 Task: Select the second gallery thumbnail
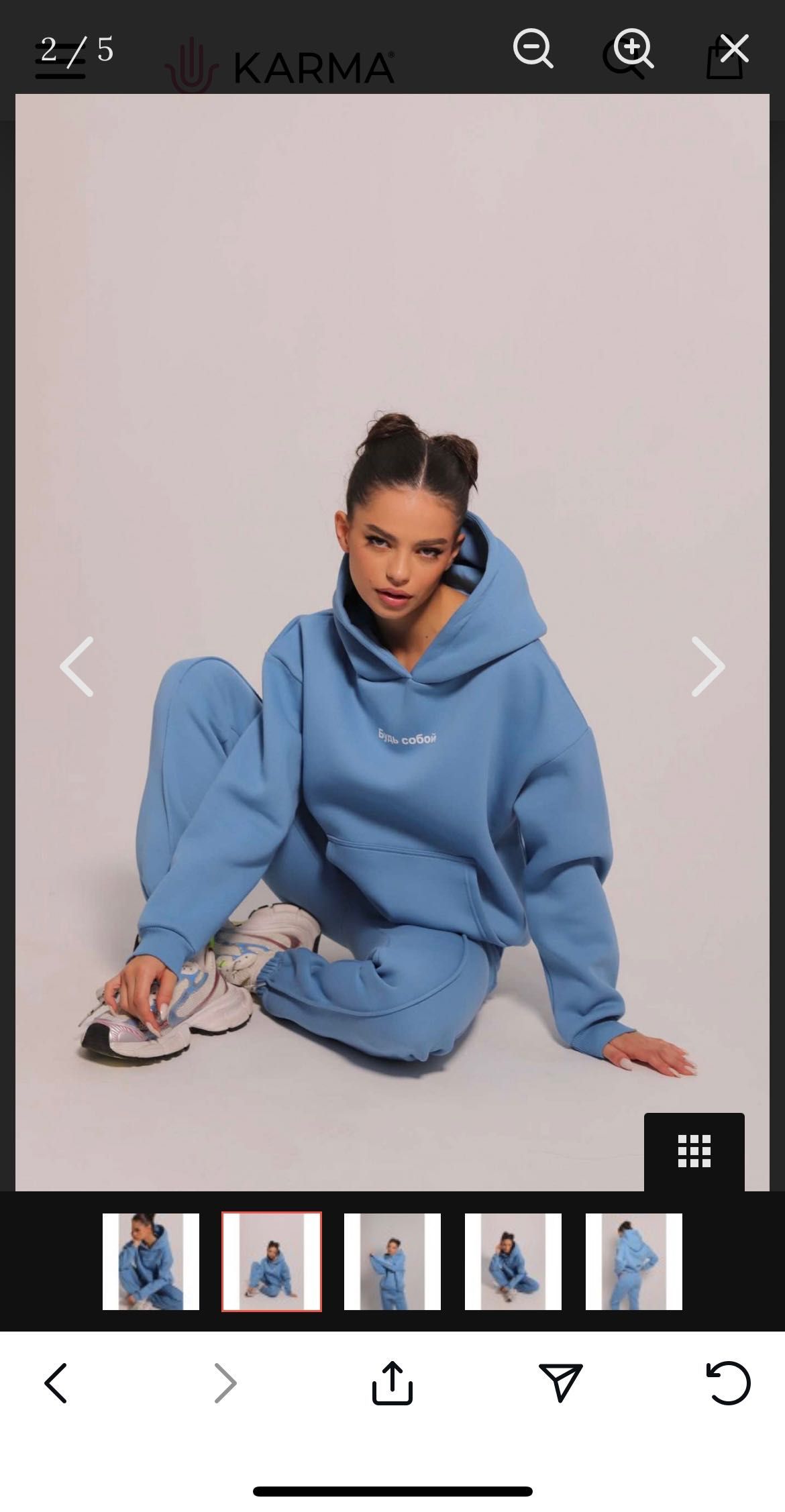point(272,1261)
